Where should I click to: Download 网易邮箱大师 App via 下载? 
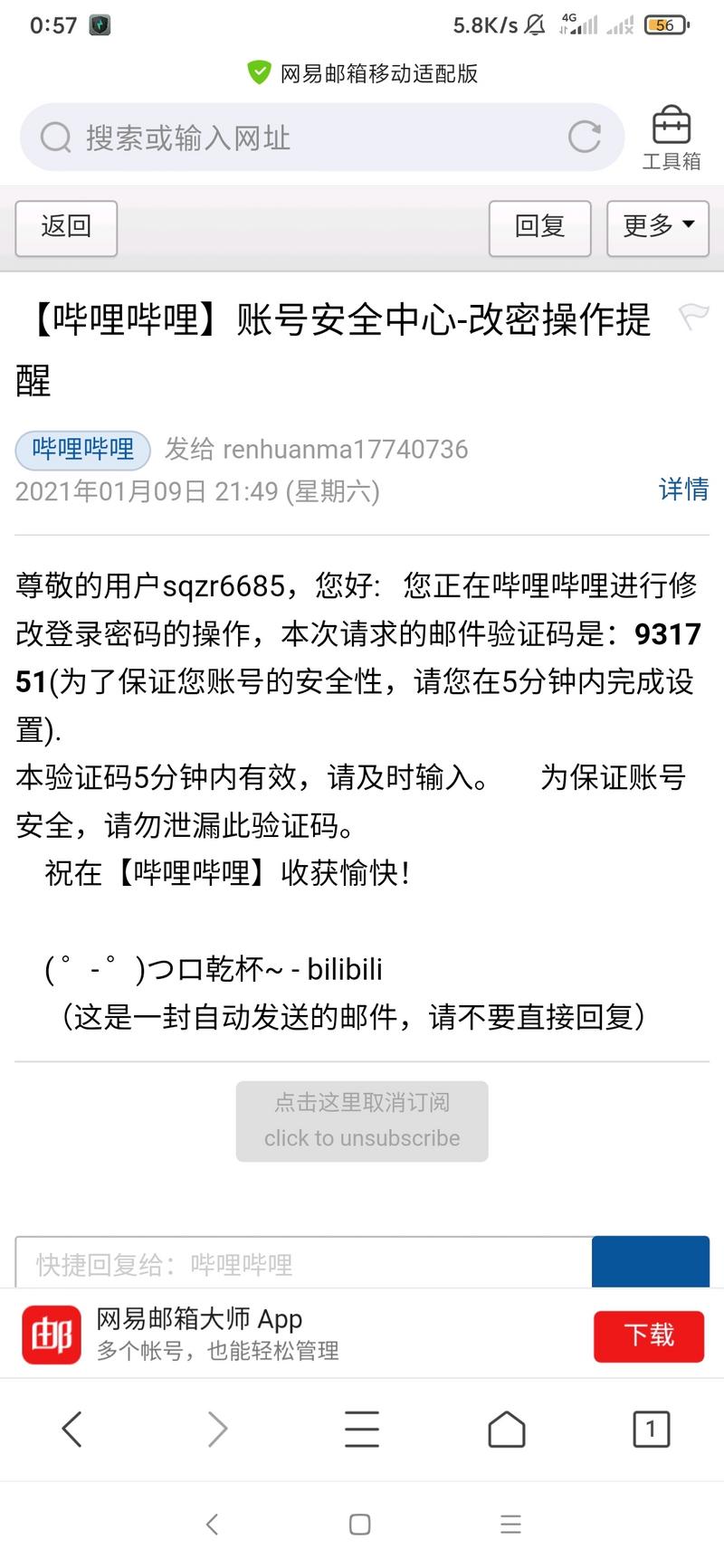[x=648, y=1335]
